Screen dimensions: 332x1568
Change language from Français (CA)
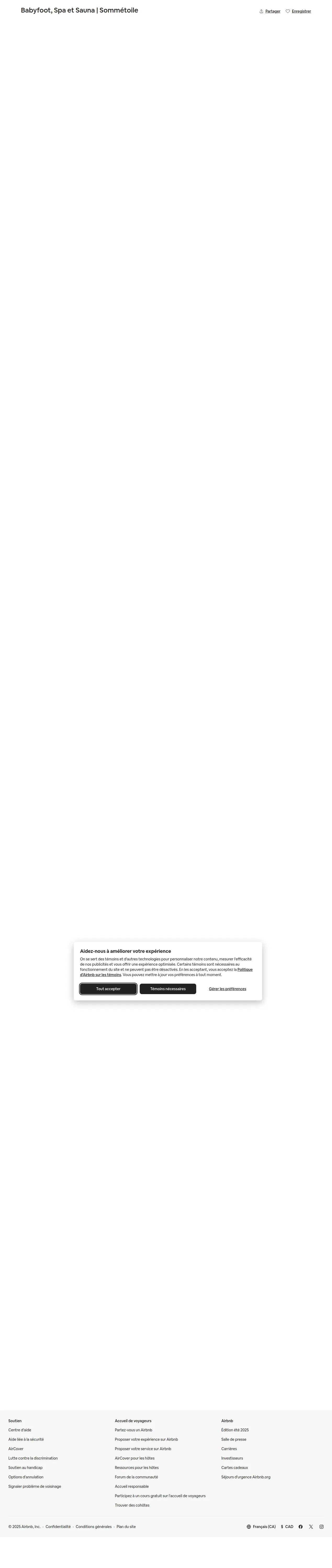(261, 1527)
